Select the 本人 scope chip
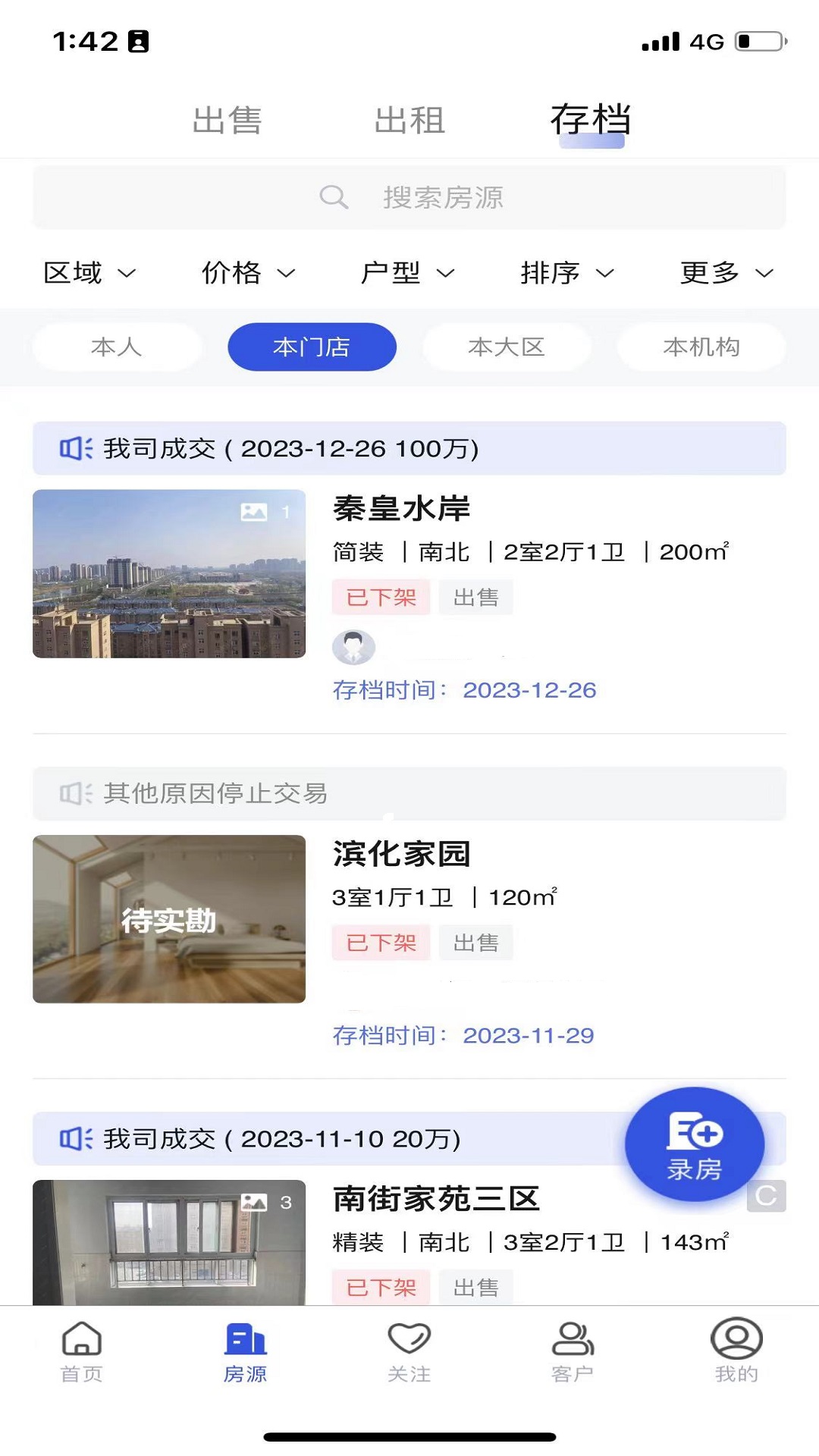Viewport: 819px width, 1456px height. (x=117, y=347)
